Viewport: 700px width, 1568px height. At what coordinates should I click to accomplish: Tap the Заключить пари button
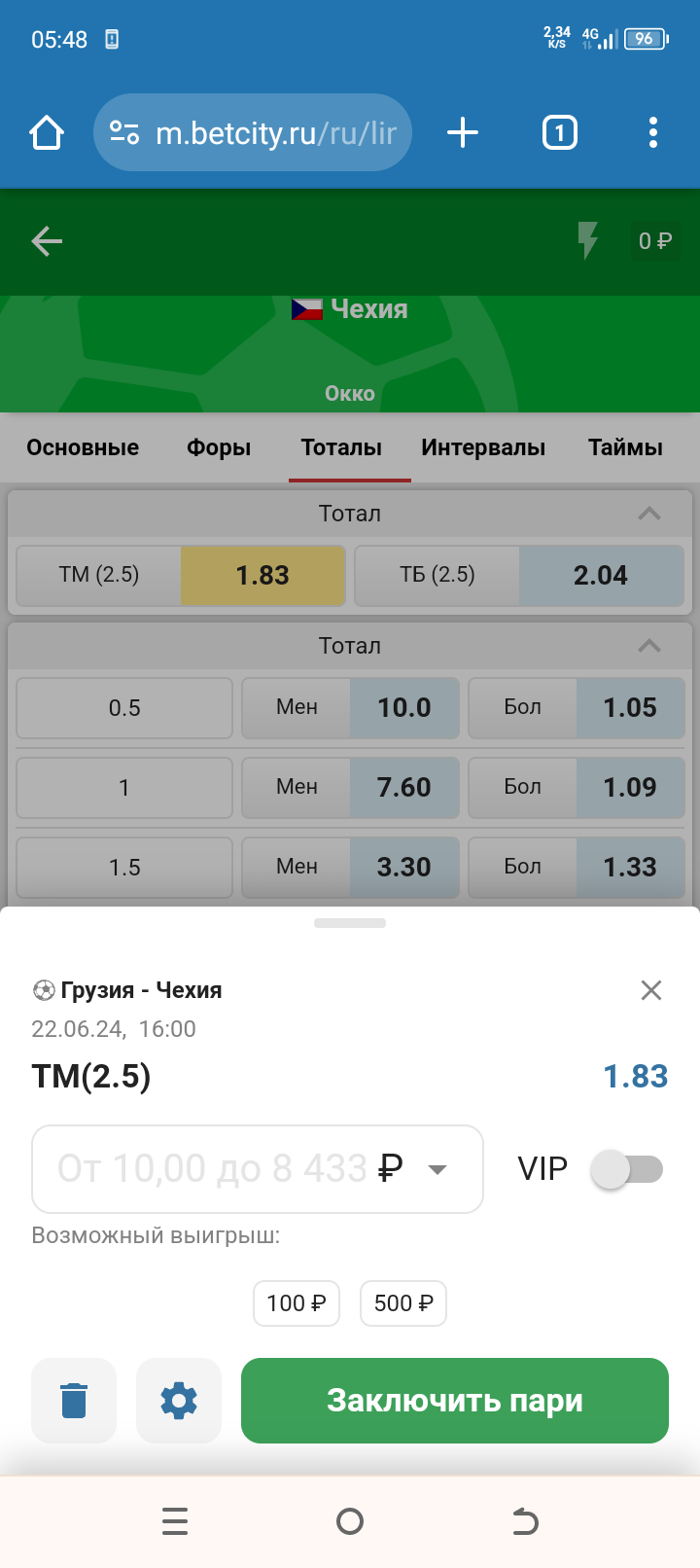[454, 1400]
